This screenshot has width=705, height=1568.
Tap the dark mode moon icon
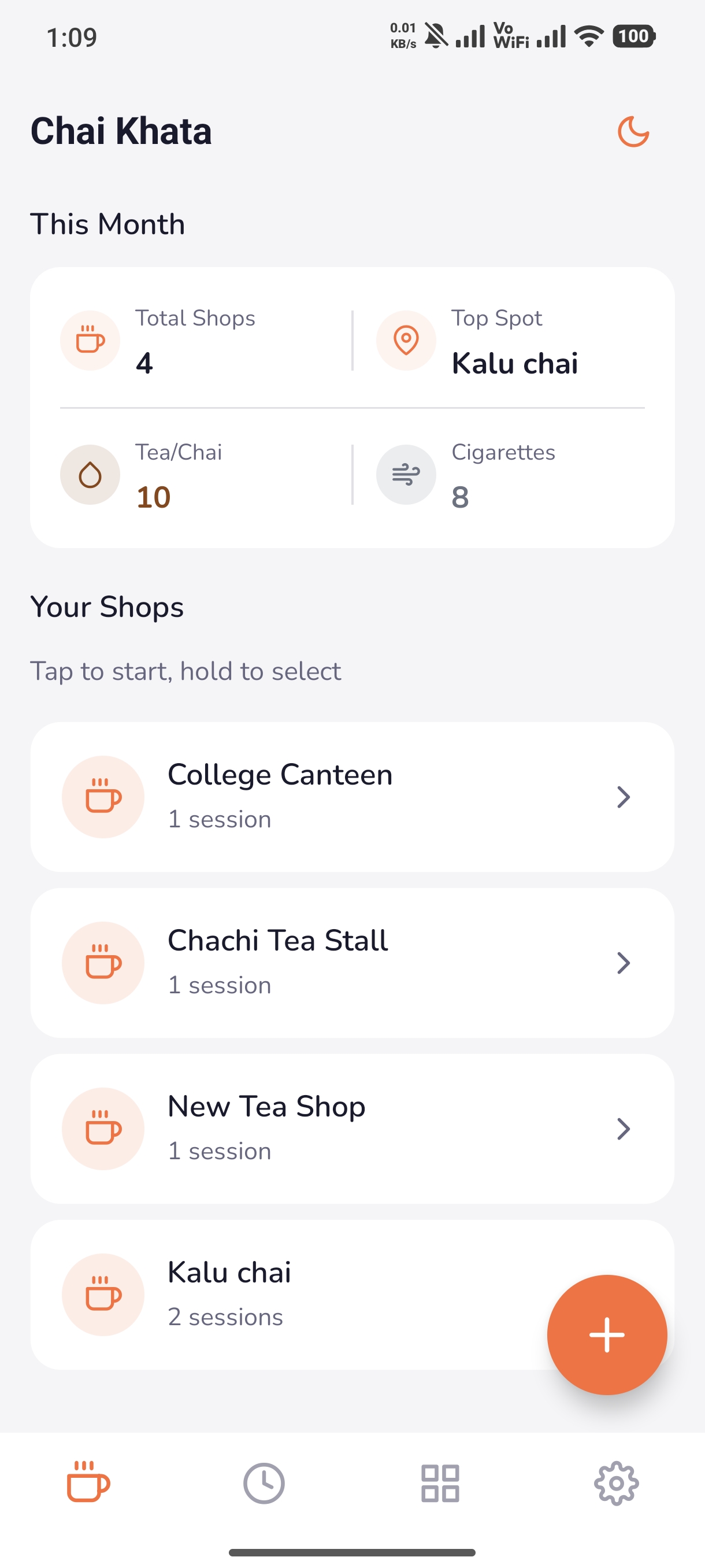click(x=633, y=131)
